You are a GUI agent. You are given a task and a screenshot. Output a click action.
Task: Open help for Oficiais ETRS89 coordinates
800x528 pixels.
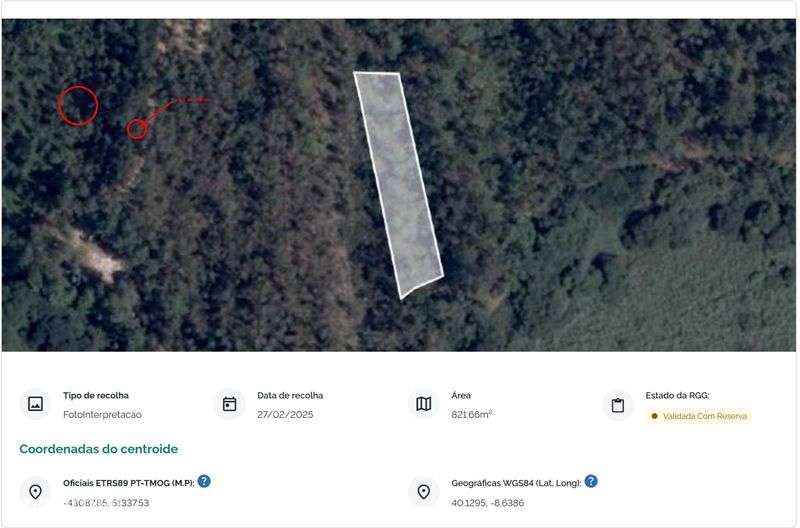204,481
